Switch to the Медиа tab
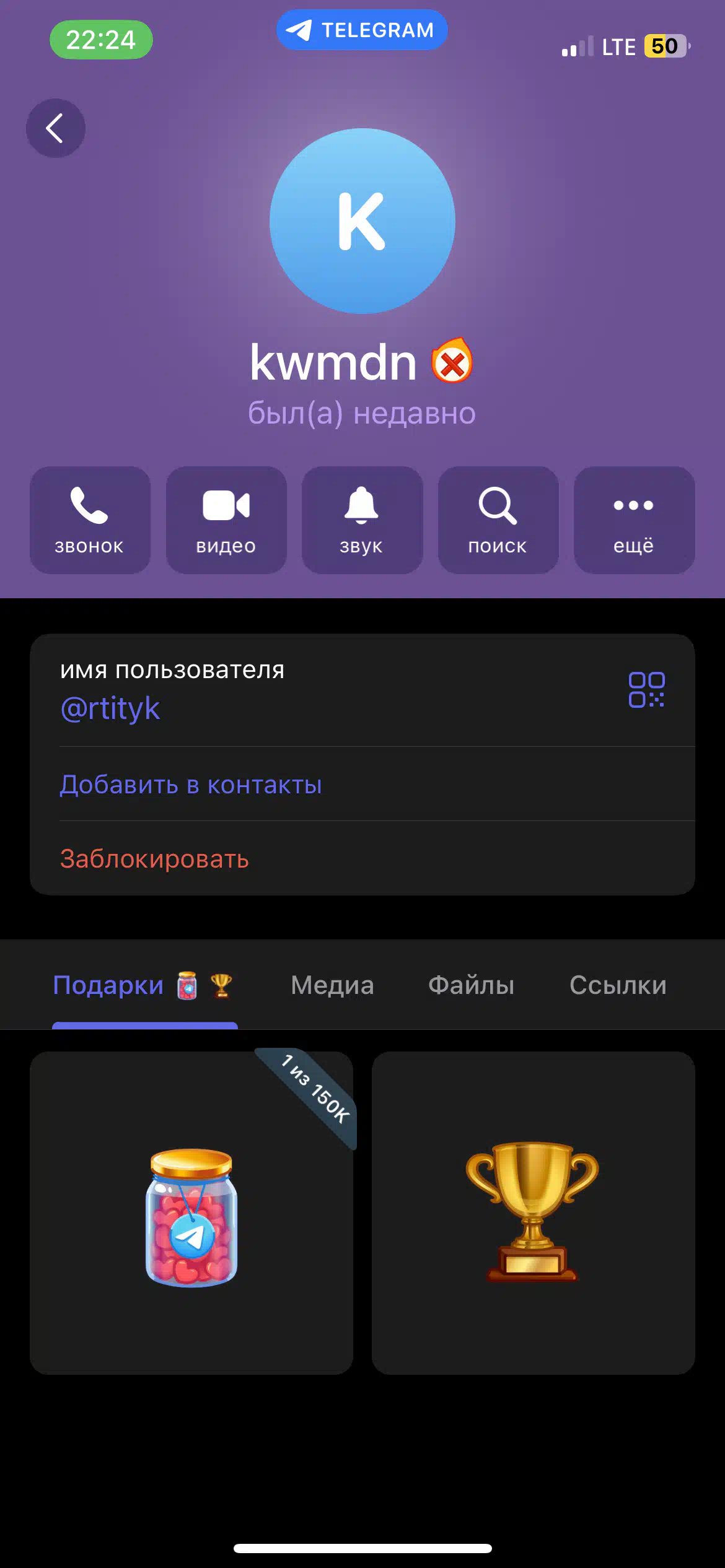Image resolution: width=725 pixels, height=1568 pixels. point(332,985)
